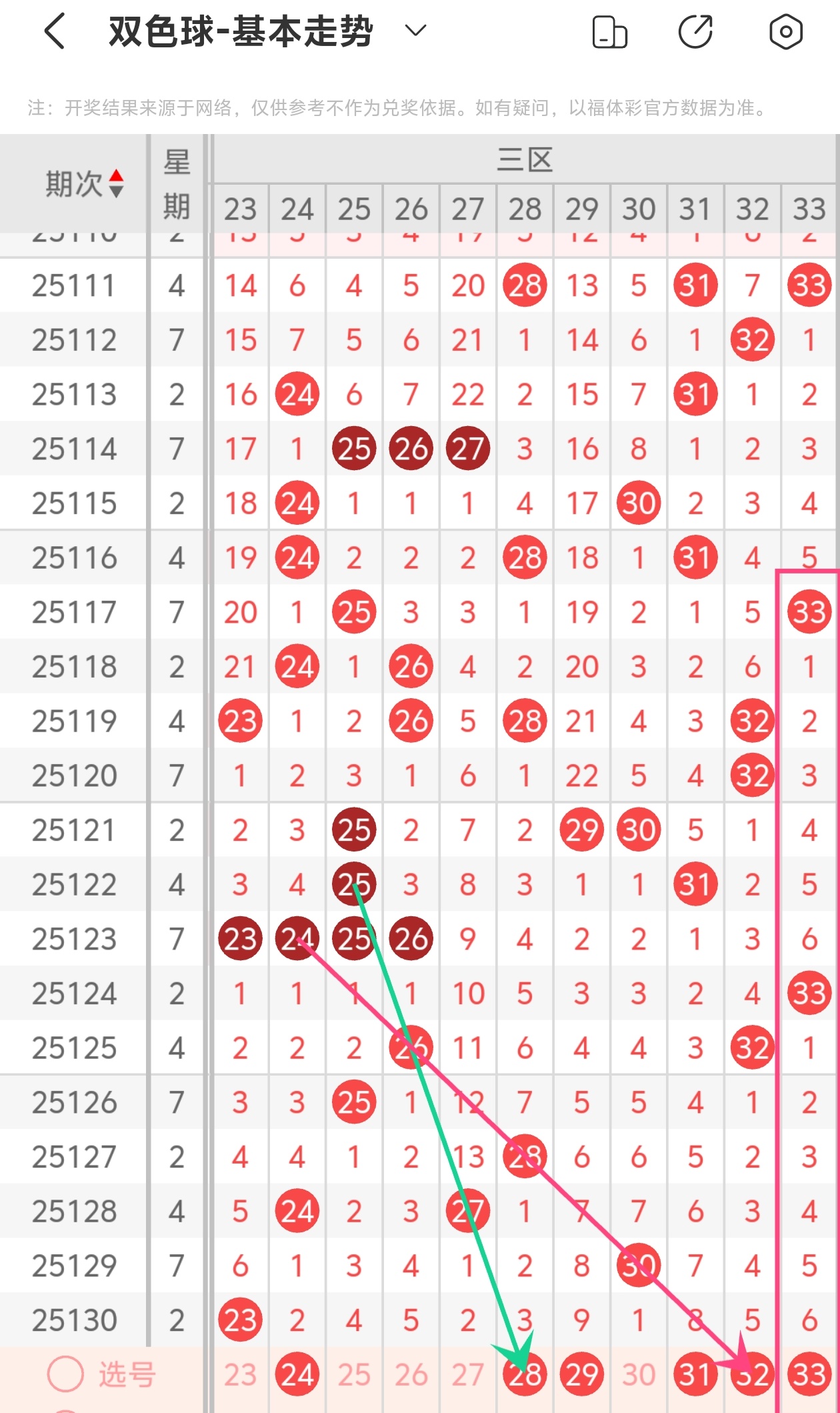Share the trend chart
The height and width of the screenshot is (1413, 840).
click(695, 31)
